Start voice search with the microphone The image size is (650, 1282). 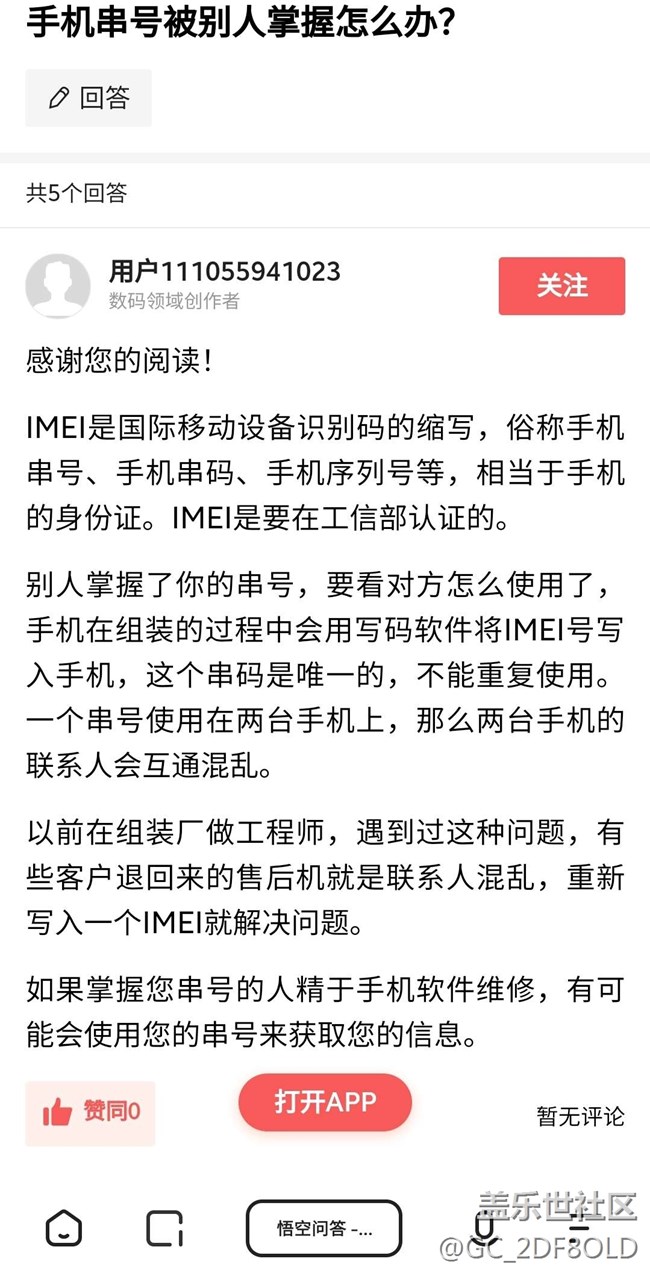(x=484, y=1228)
